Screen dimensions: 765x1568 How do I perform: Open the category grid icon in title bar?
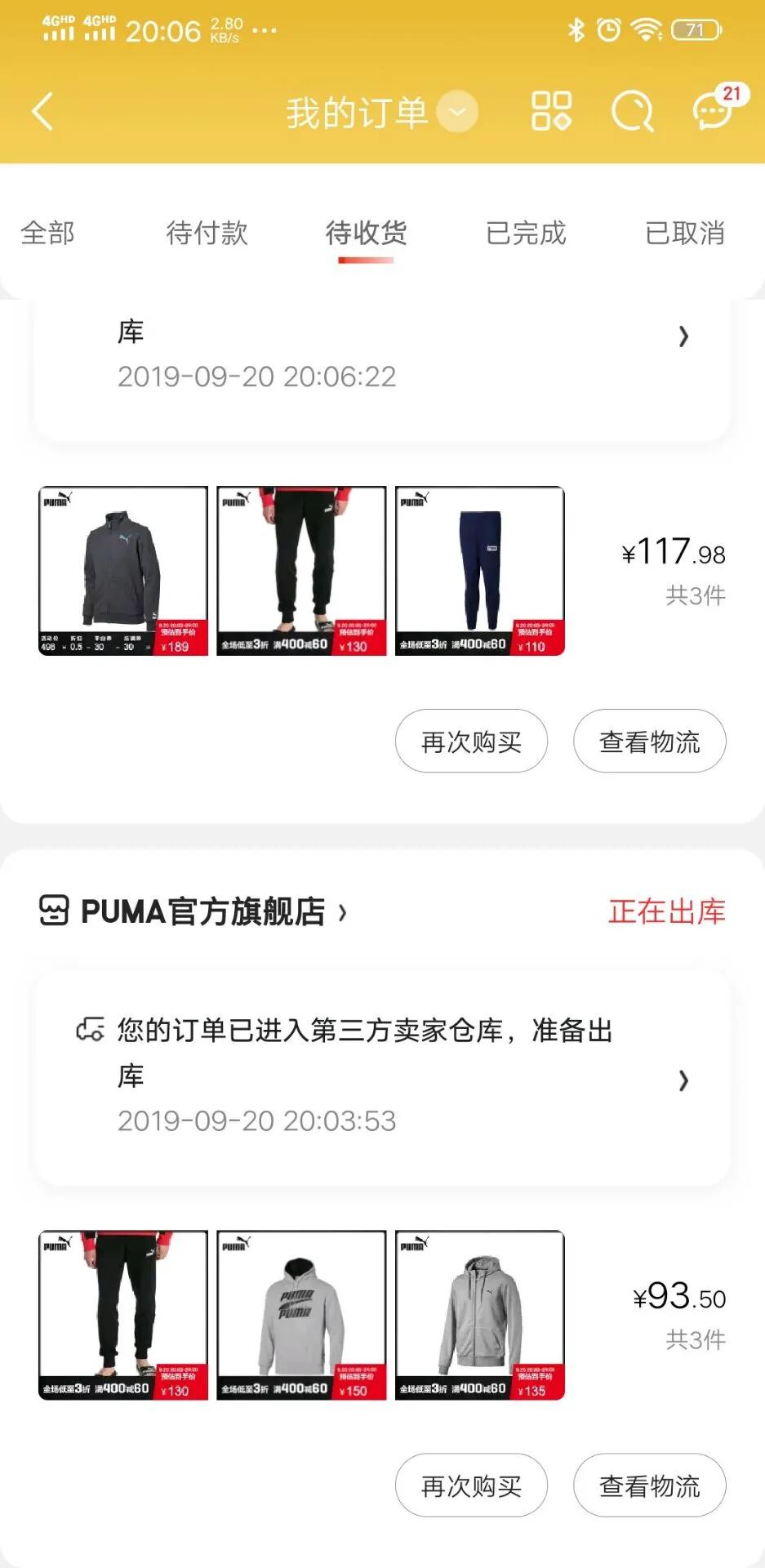click(551, 112)
